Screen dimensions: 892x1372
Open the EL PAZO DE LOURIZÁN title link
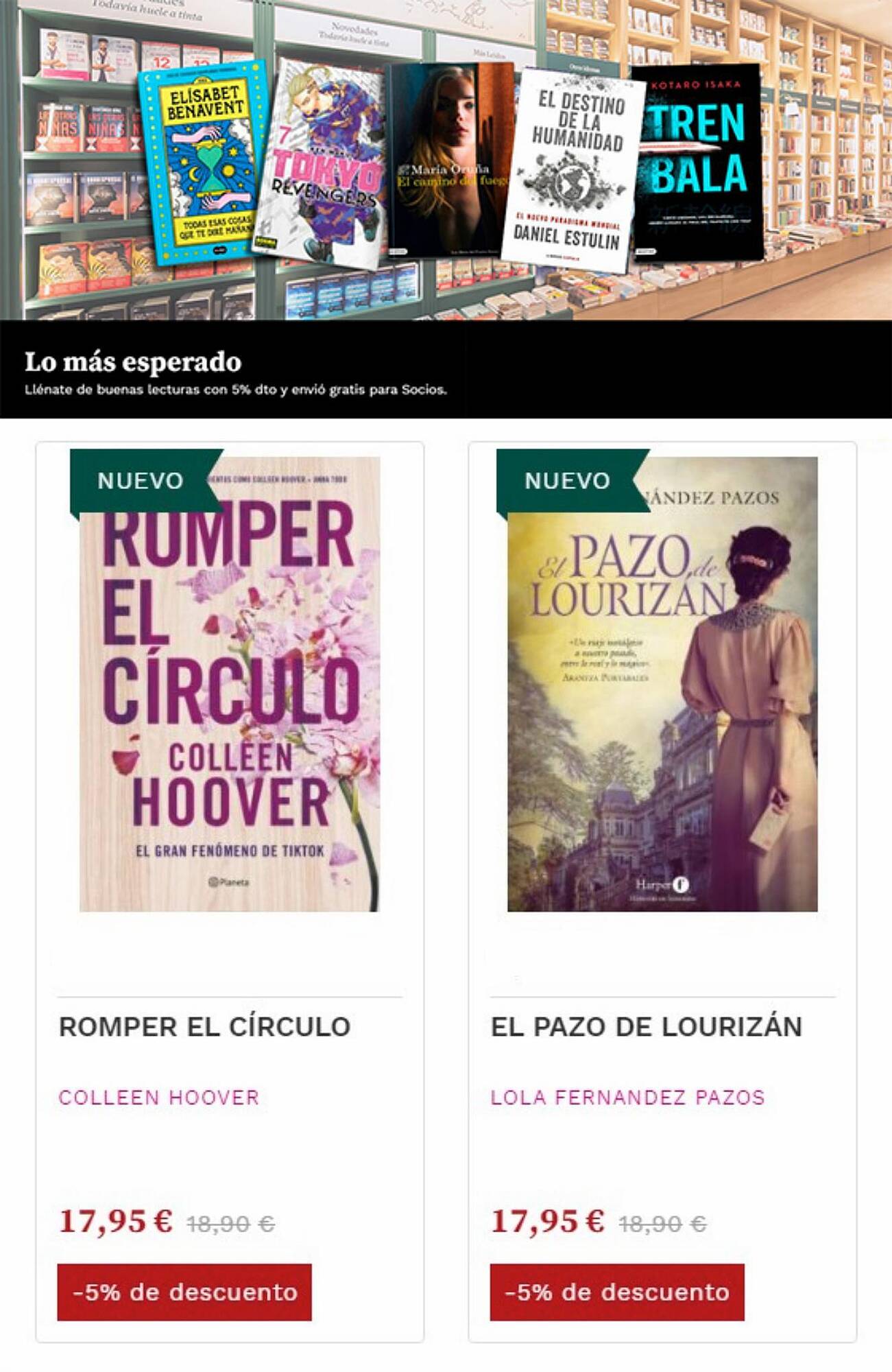click(647, 1027)
